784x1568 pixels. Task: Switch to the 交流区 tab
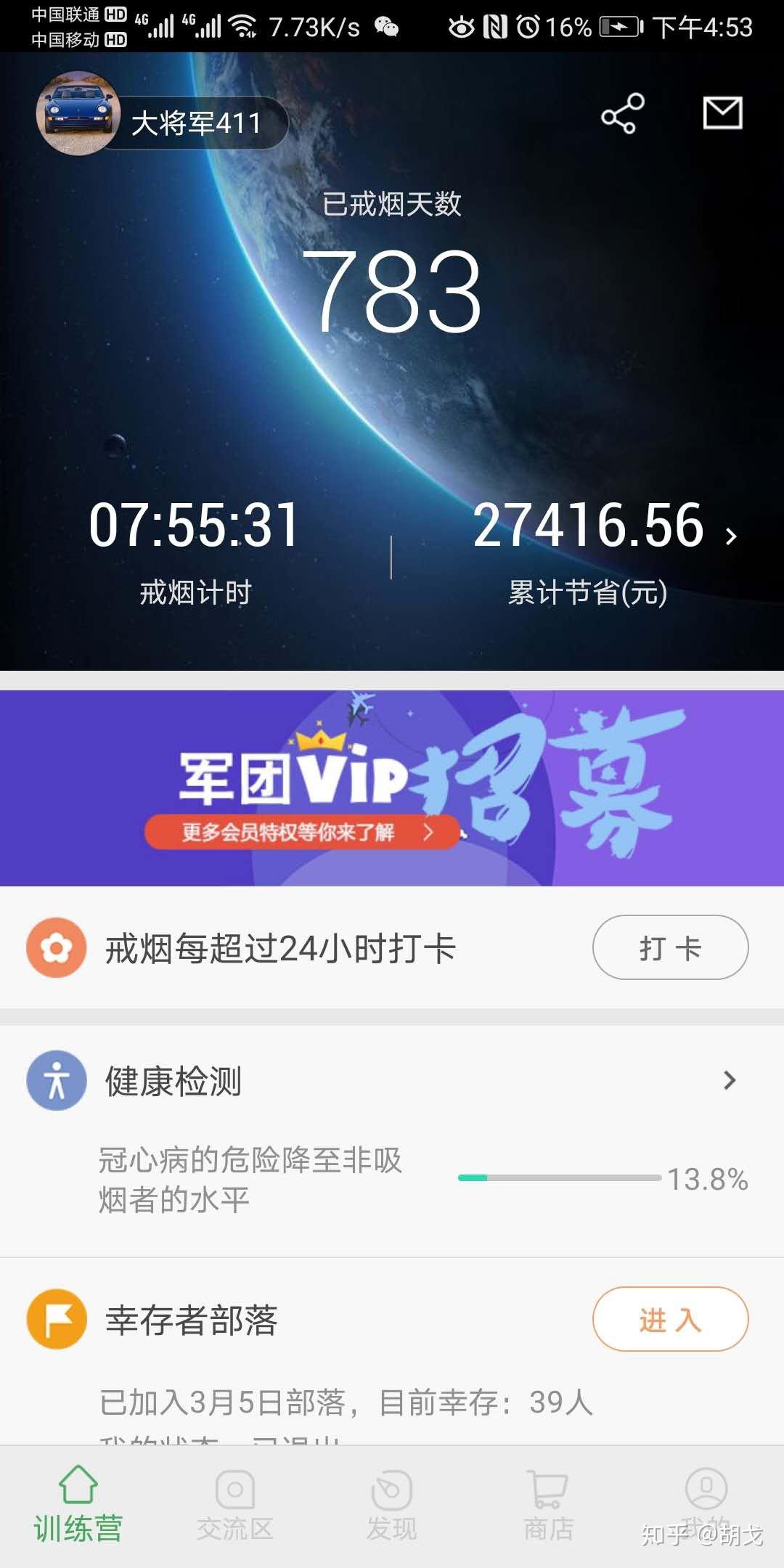click(x=235, y=1506)
